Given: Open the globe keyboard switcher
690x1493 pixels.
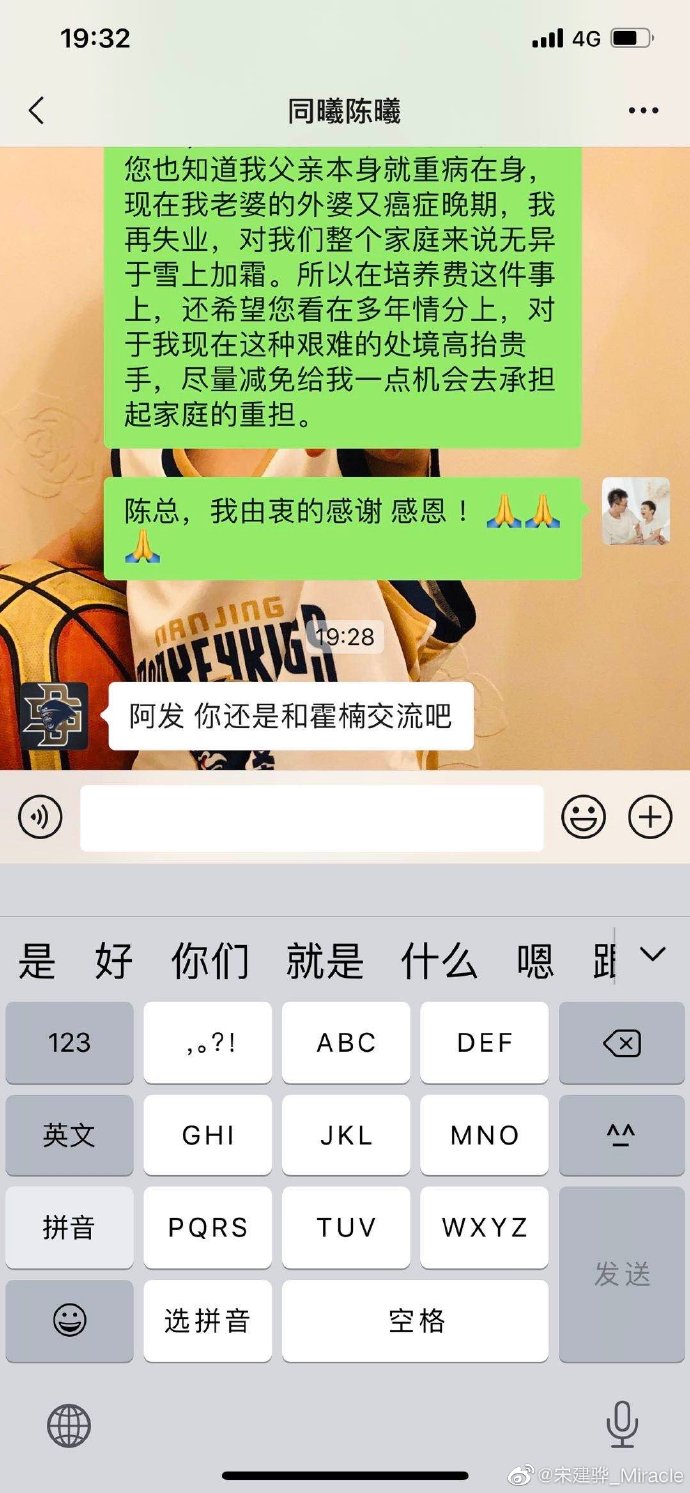Looking at the screenshot, I should pos(69,1425).
